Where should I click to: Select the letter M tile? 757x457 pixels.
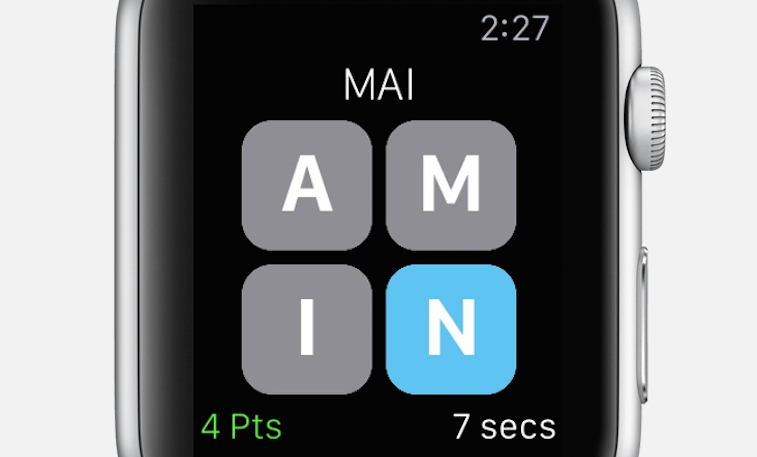click(451, 185)
